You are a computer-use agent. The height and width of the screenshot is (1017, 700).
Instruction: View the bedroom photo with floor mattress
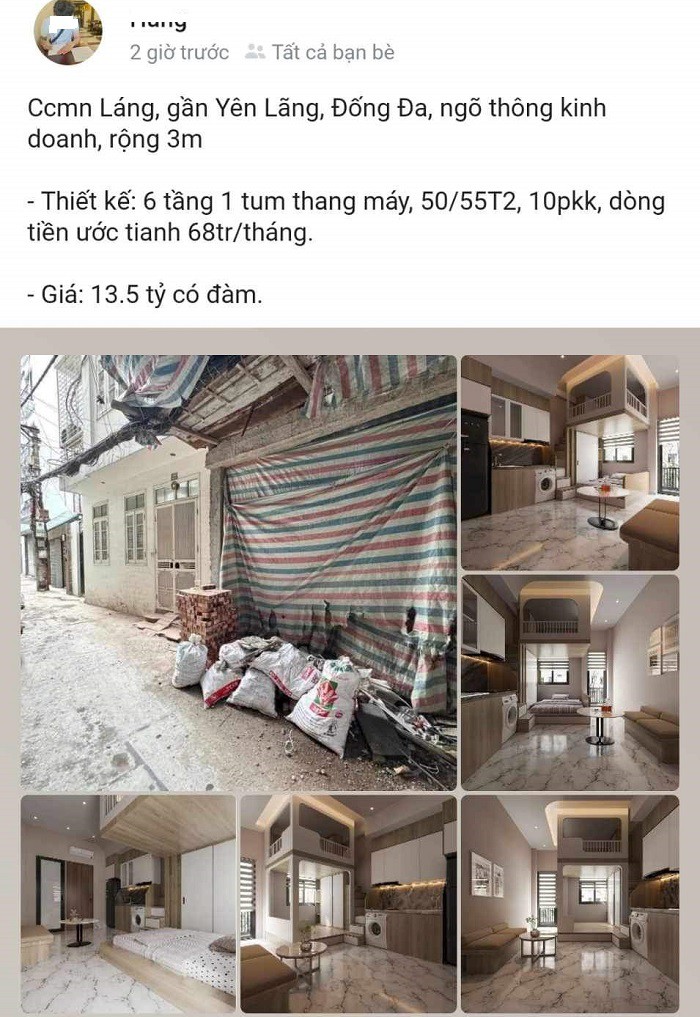point(128,904)
